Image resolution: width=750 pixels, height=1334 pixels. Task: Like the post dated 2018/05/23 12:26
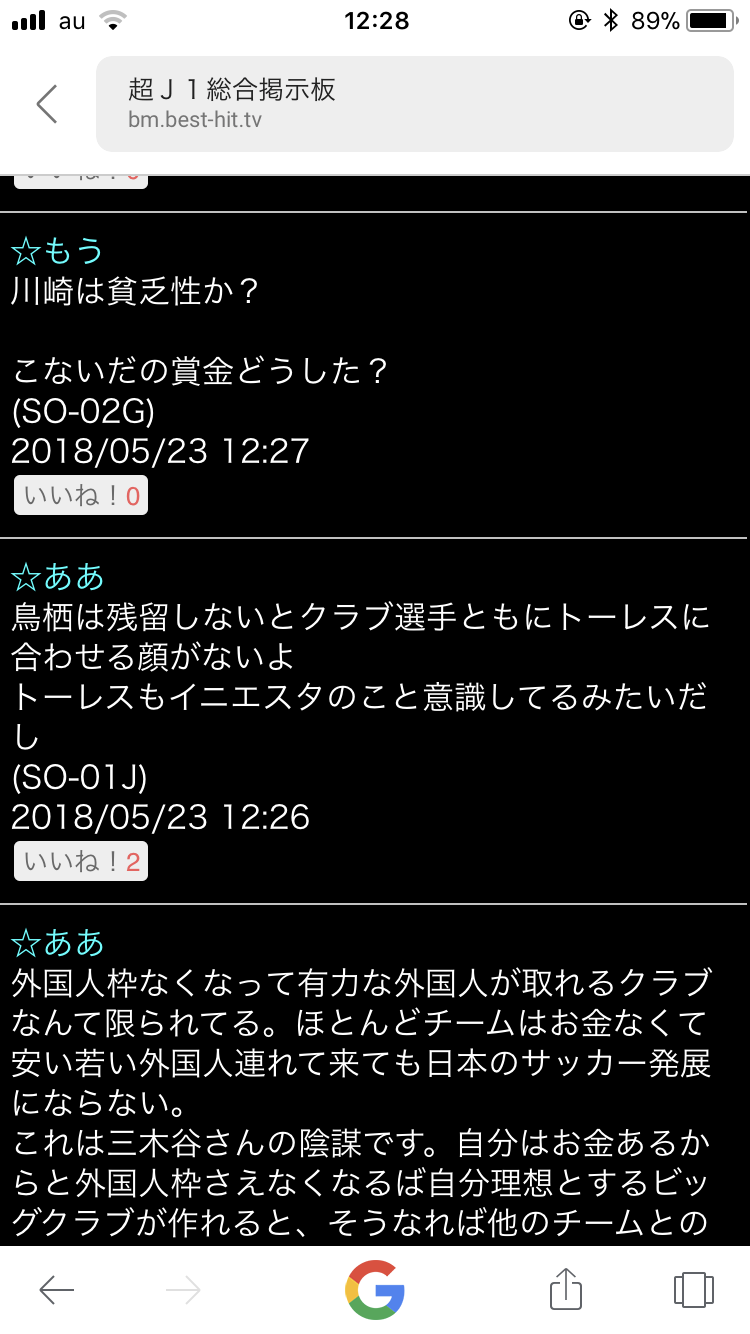[81, 862]
